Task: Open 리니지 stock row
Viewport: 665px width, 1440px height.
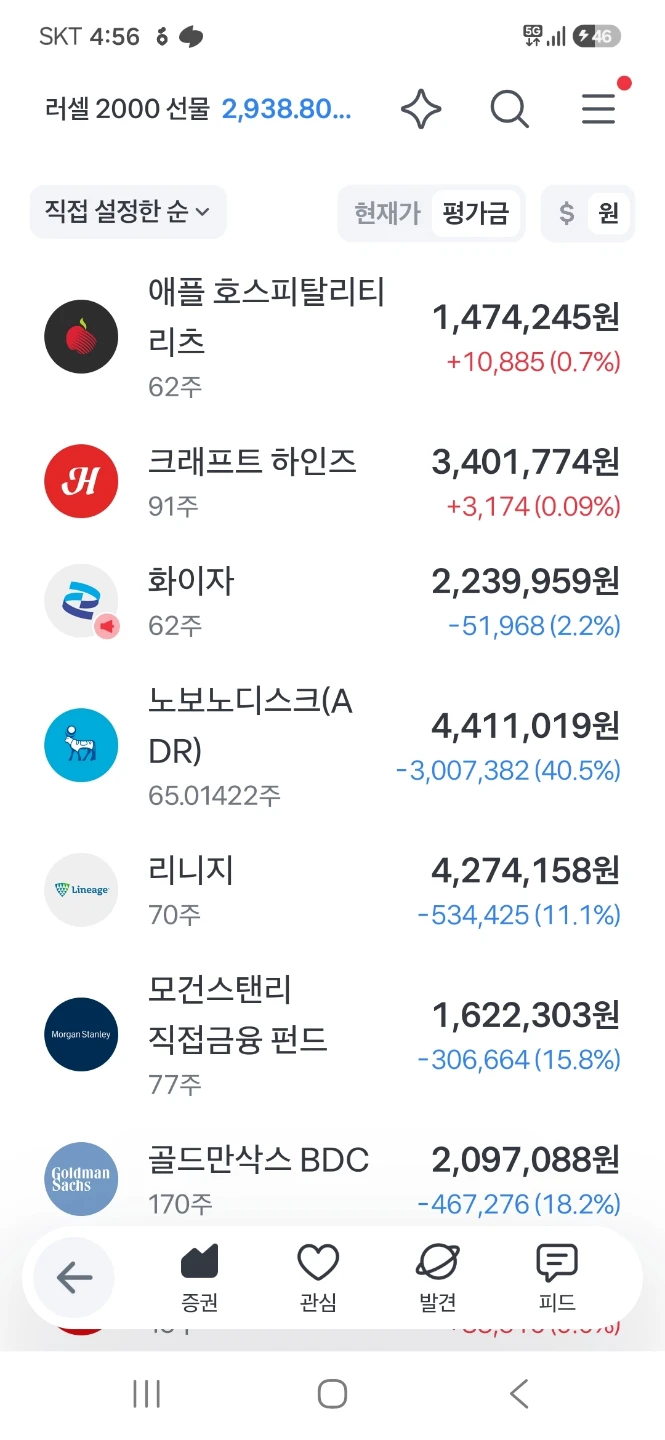Action: coord(332,890)
